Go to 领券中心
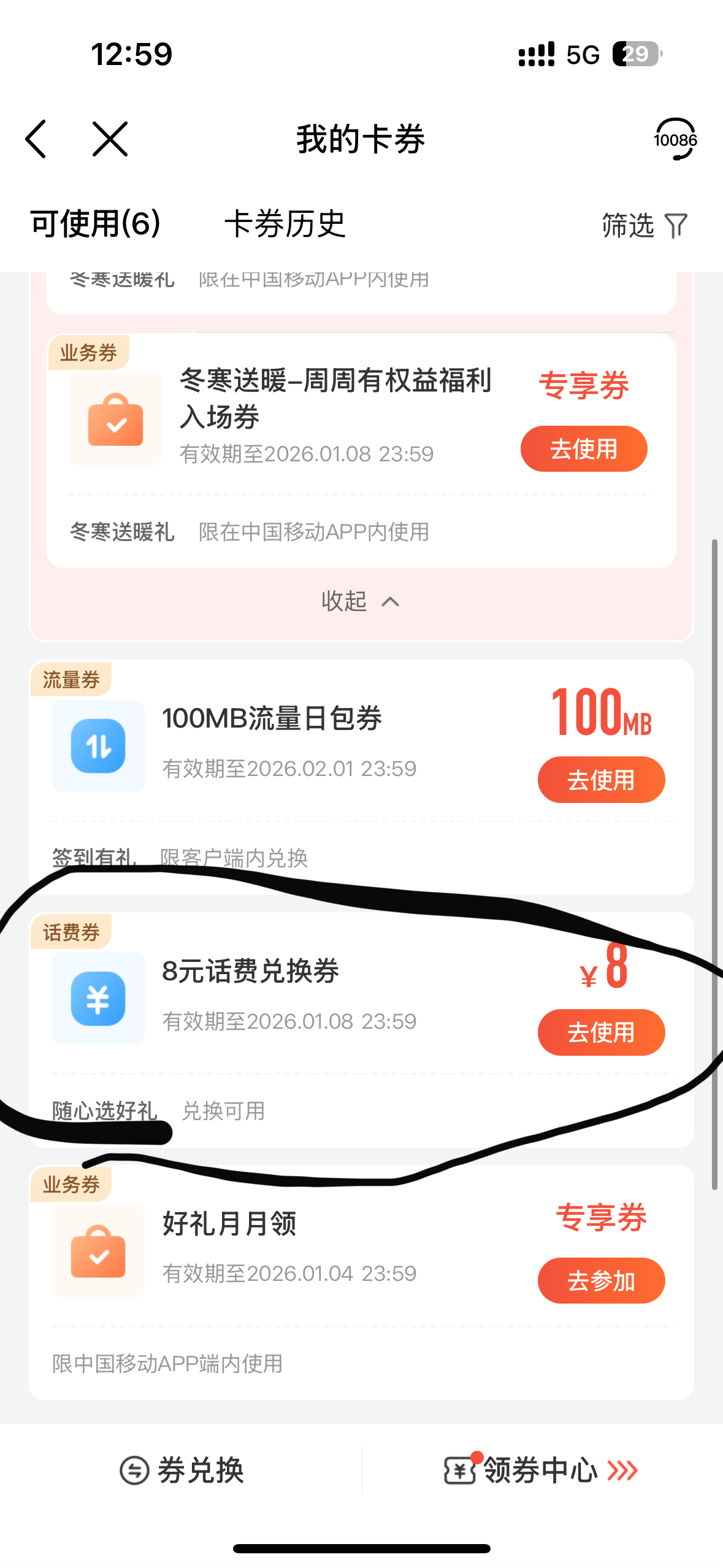The image size is (723, 1568). click(540, 1470)
